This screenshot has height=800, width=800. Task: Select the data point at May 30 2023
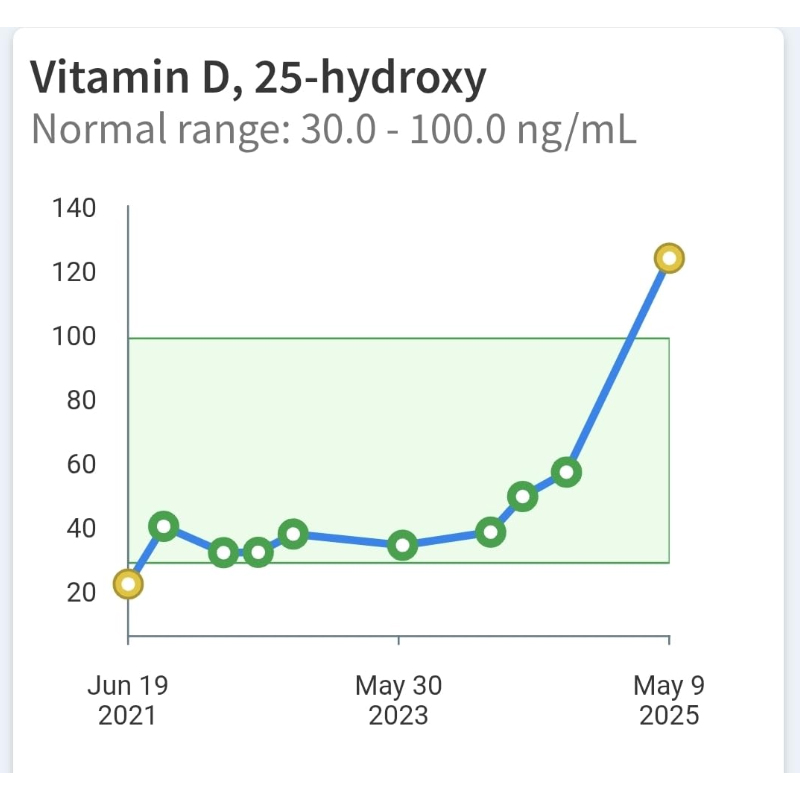coord(402,545)
